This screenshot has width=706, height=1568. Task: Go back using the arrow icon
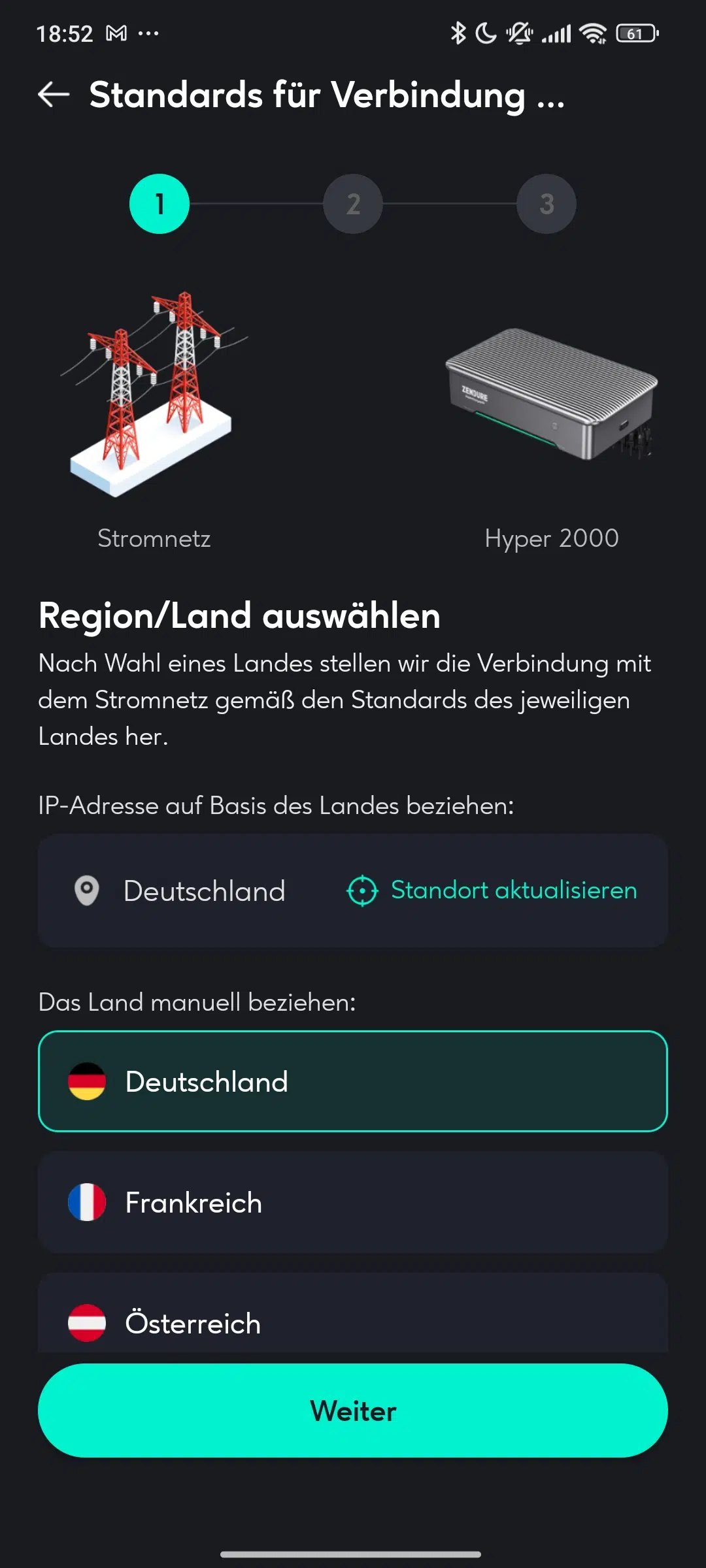[54, 95]
